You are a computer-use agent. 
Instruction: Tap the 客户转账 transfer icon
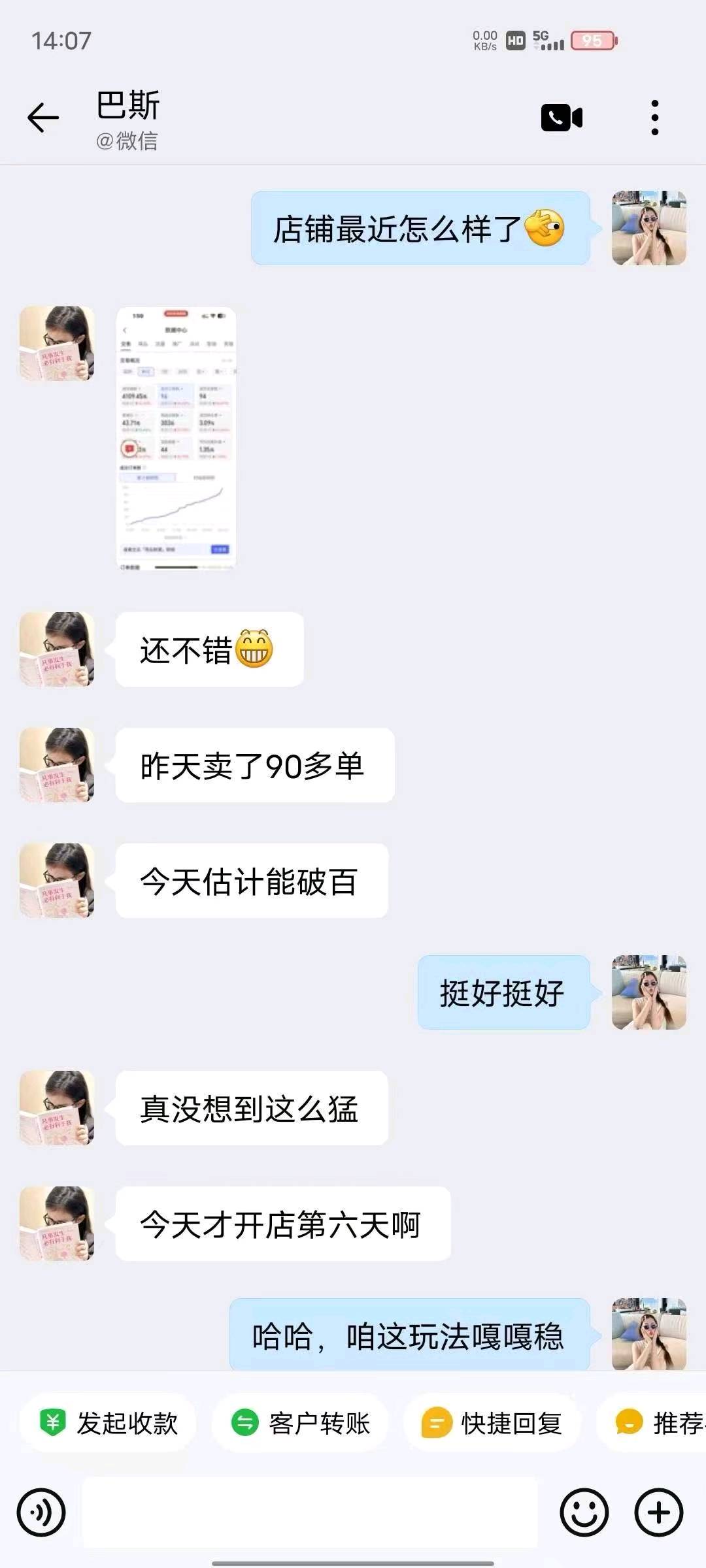click(246, 1424)
